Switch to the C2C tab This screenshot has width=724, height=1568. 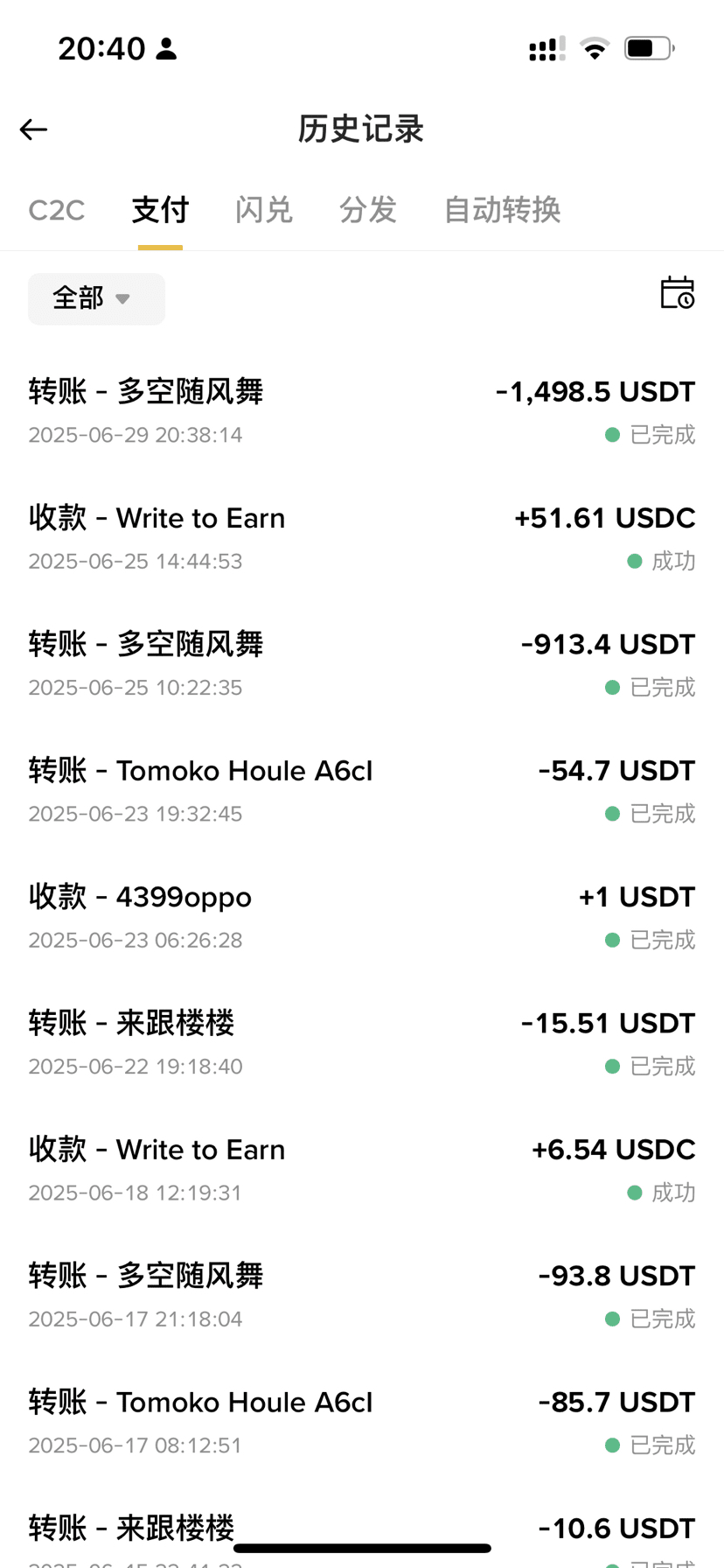point(57,210)
